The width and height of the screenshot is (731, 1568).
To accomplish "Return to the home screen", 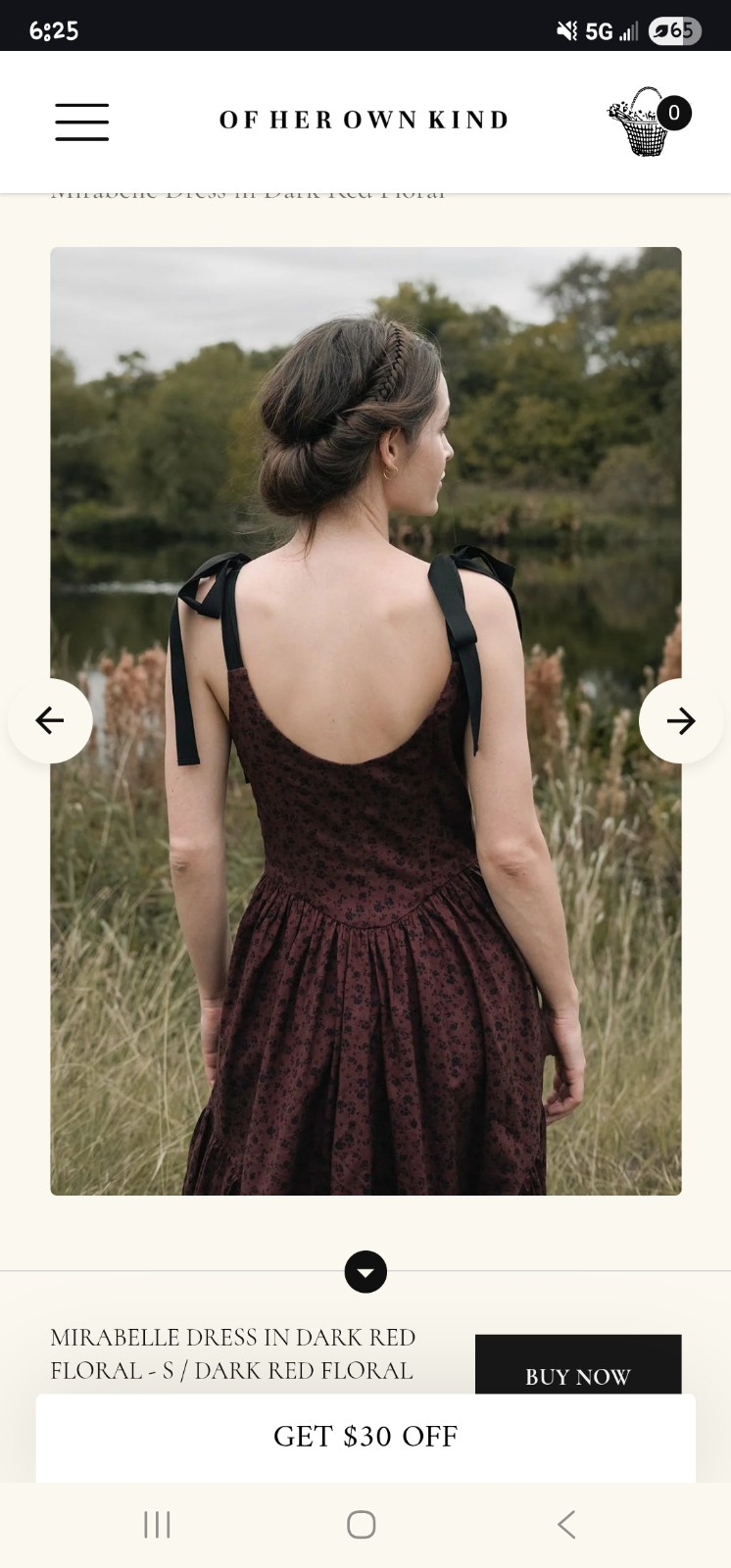I will point(362,1525).
